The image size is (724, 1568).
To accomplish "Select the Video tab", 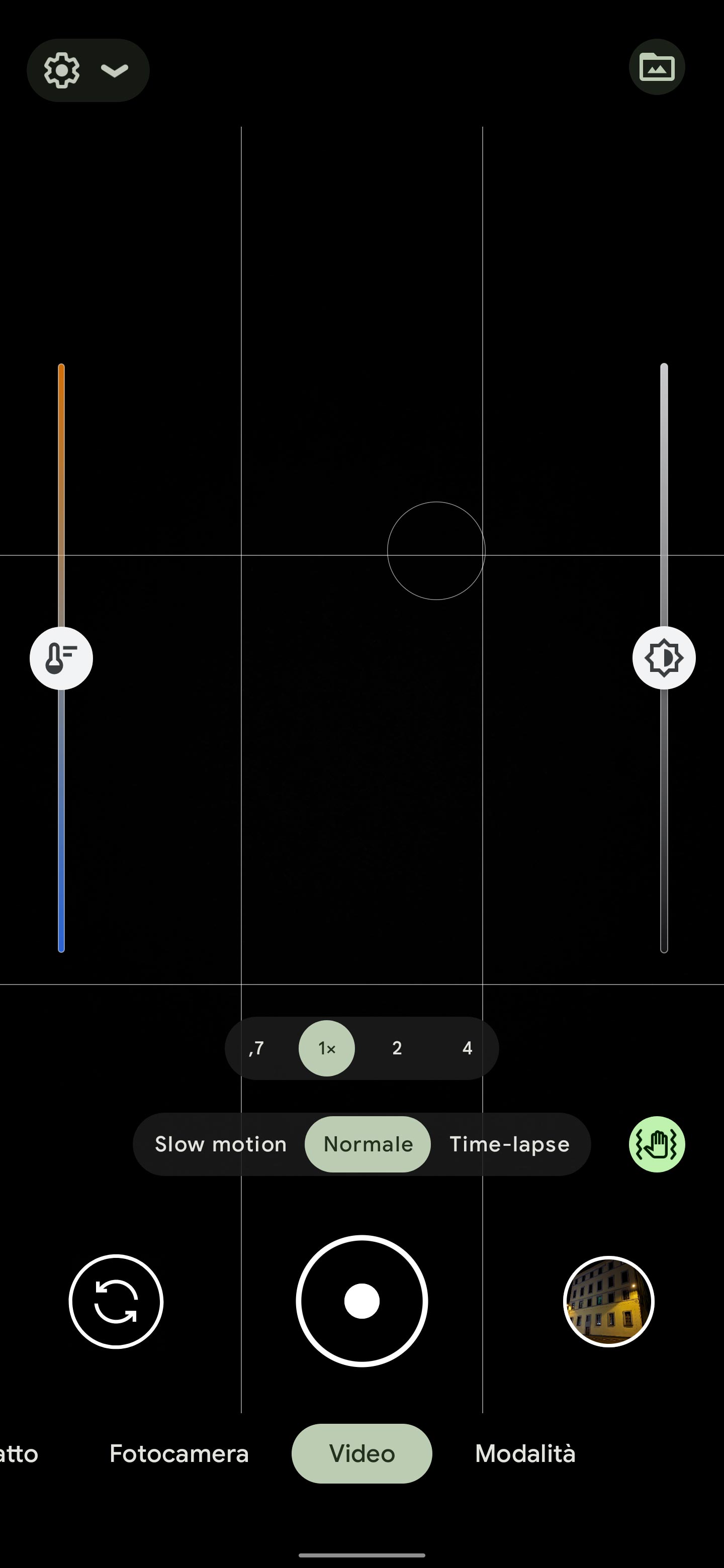I will click(361, 1453).
